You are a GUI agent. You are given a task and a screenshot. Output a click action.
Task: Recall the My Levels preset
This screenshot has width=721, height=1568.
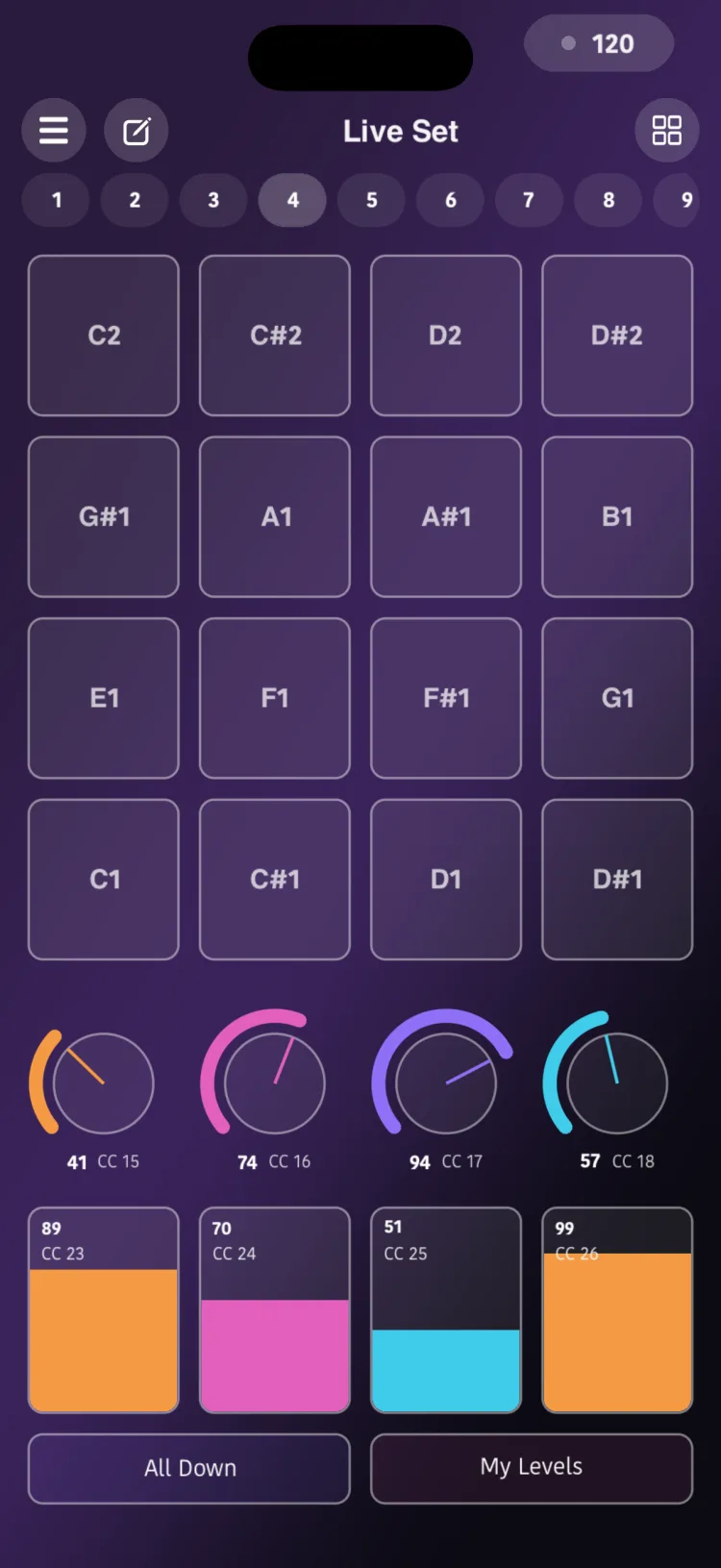click(x=532, y=1468)
